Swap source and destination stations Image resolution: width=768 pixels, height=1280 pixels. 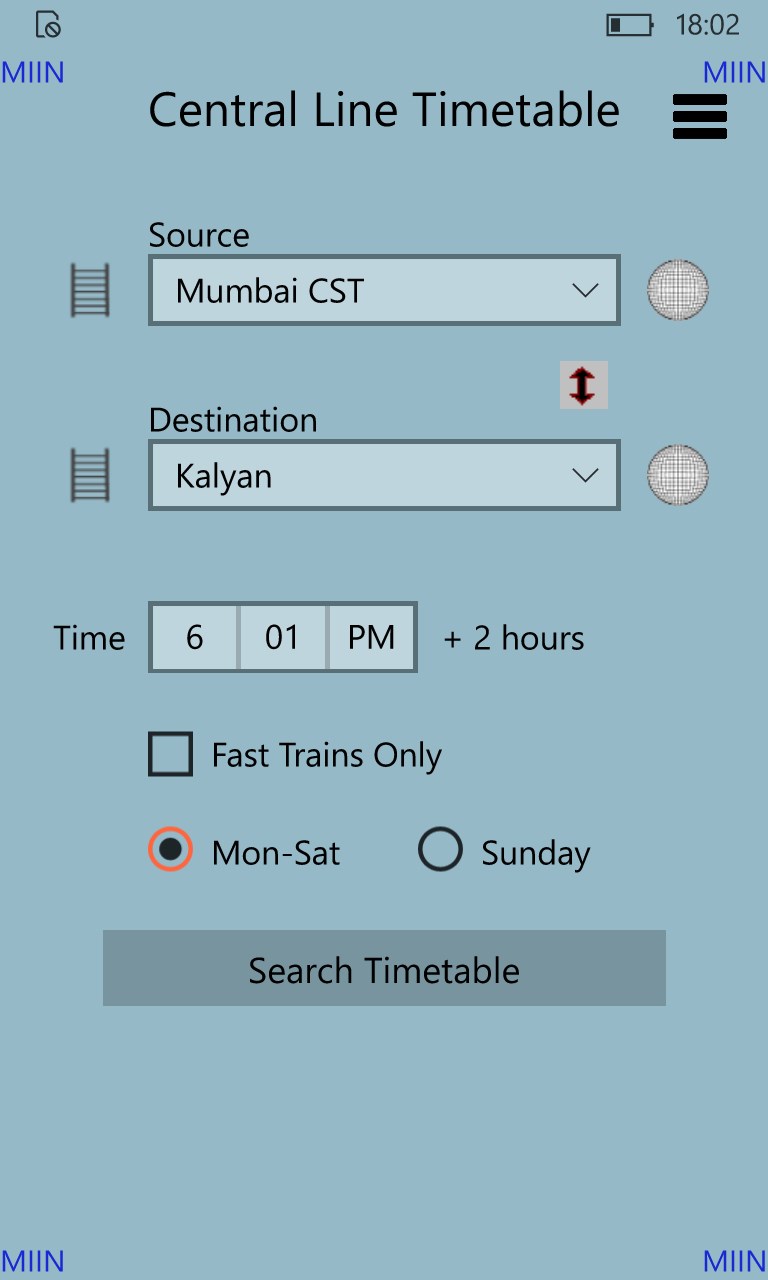click(x=583, y=385)
